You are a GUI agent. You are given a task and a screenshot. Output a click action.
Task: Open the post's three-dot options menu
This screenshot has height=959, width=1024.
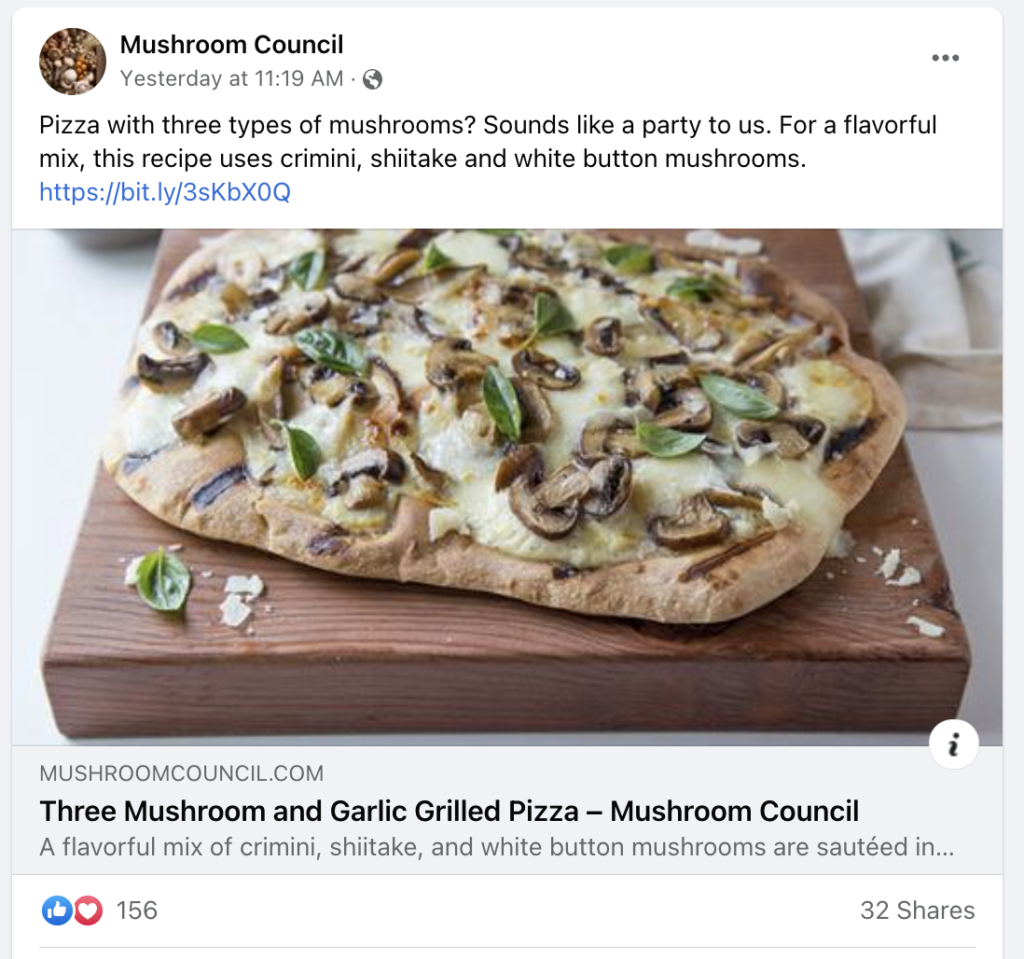944,58
